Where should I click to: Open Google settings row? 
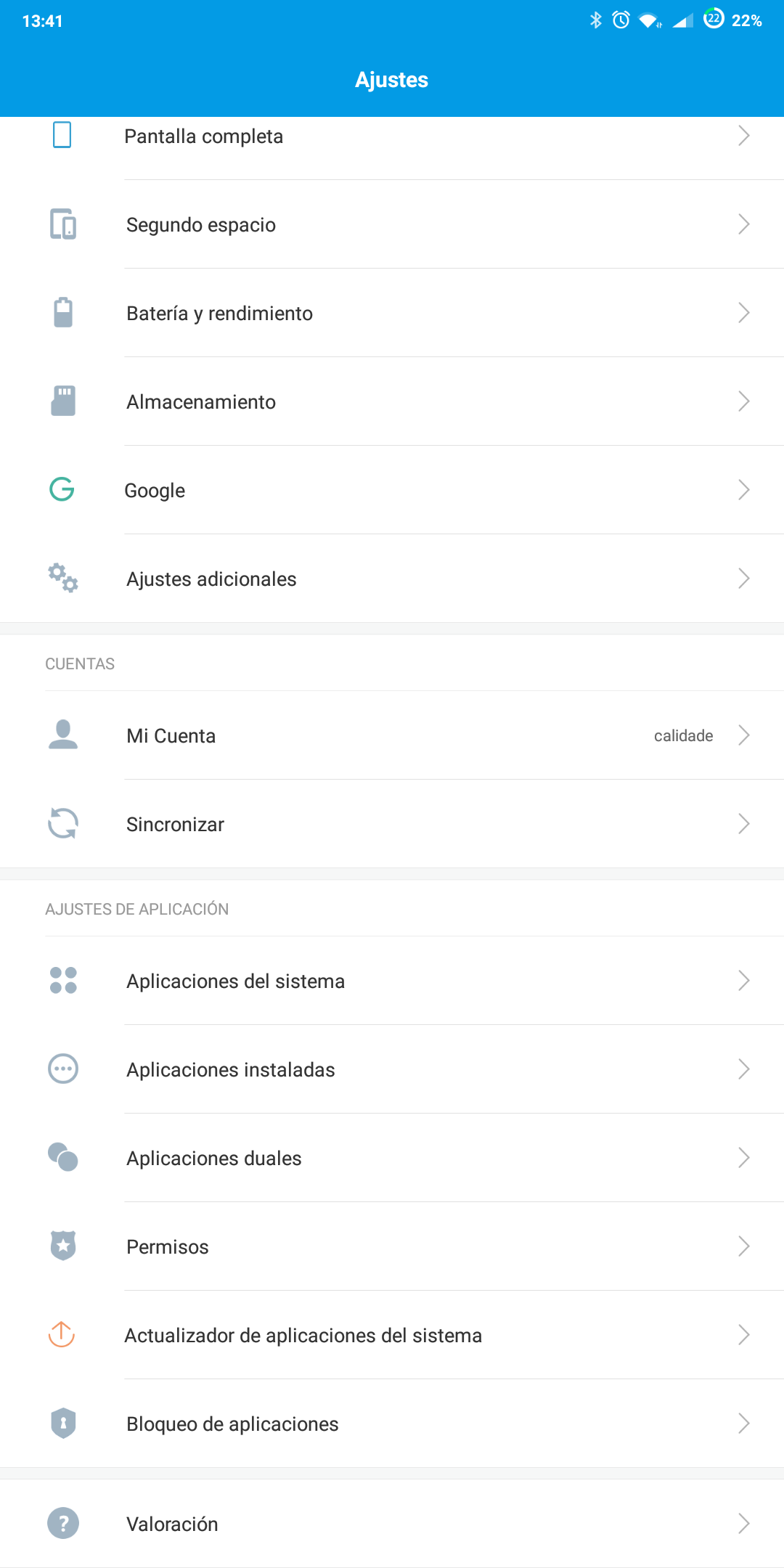coord(392,490)
